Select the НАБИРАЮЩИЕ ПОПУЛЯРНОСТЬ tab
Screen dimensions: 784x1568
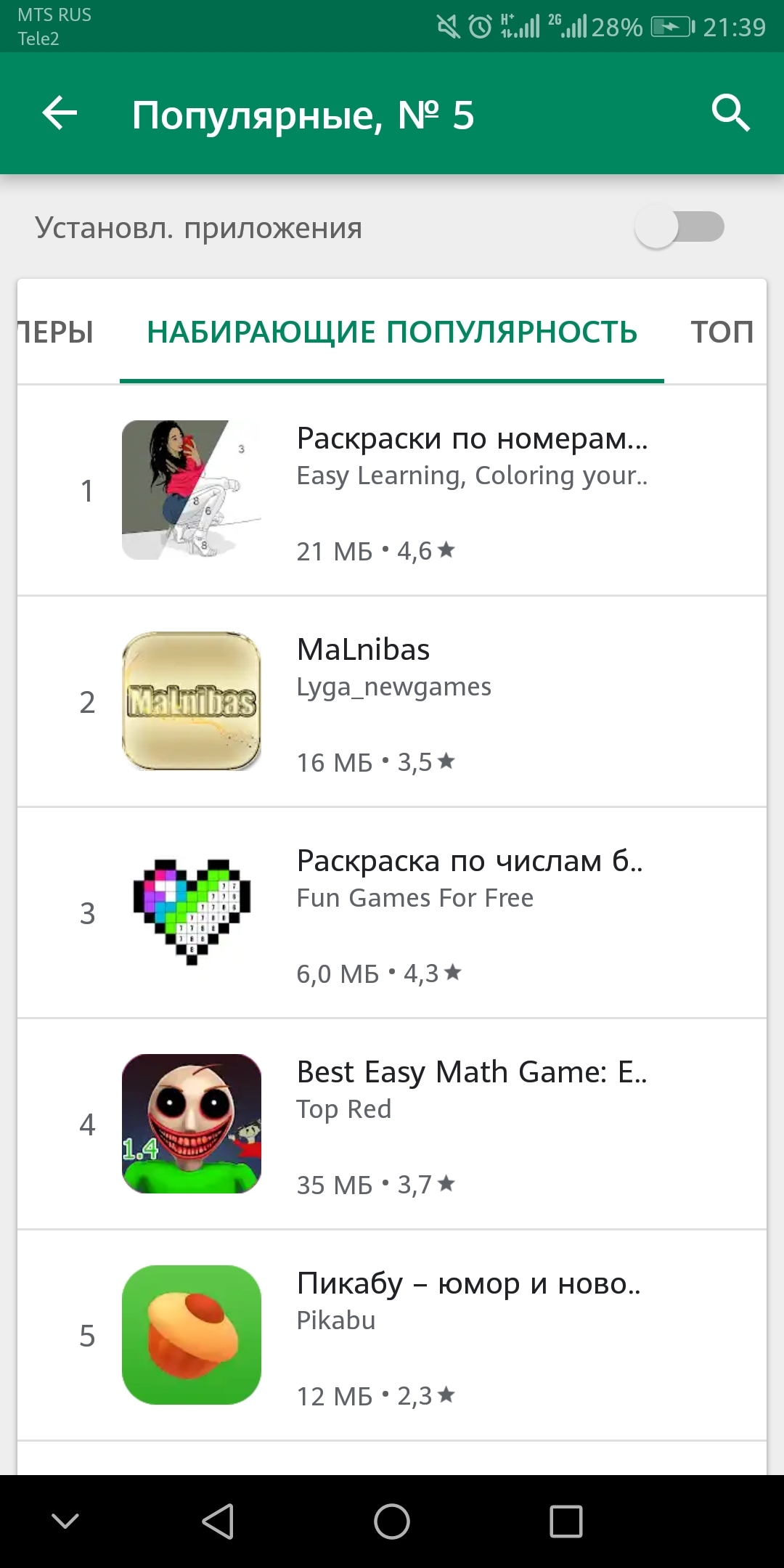tap(392, 332)
